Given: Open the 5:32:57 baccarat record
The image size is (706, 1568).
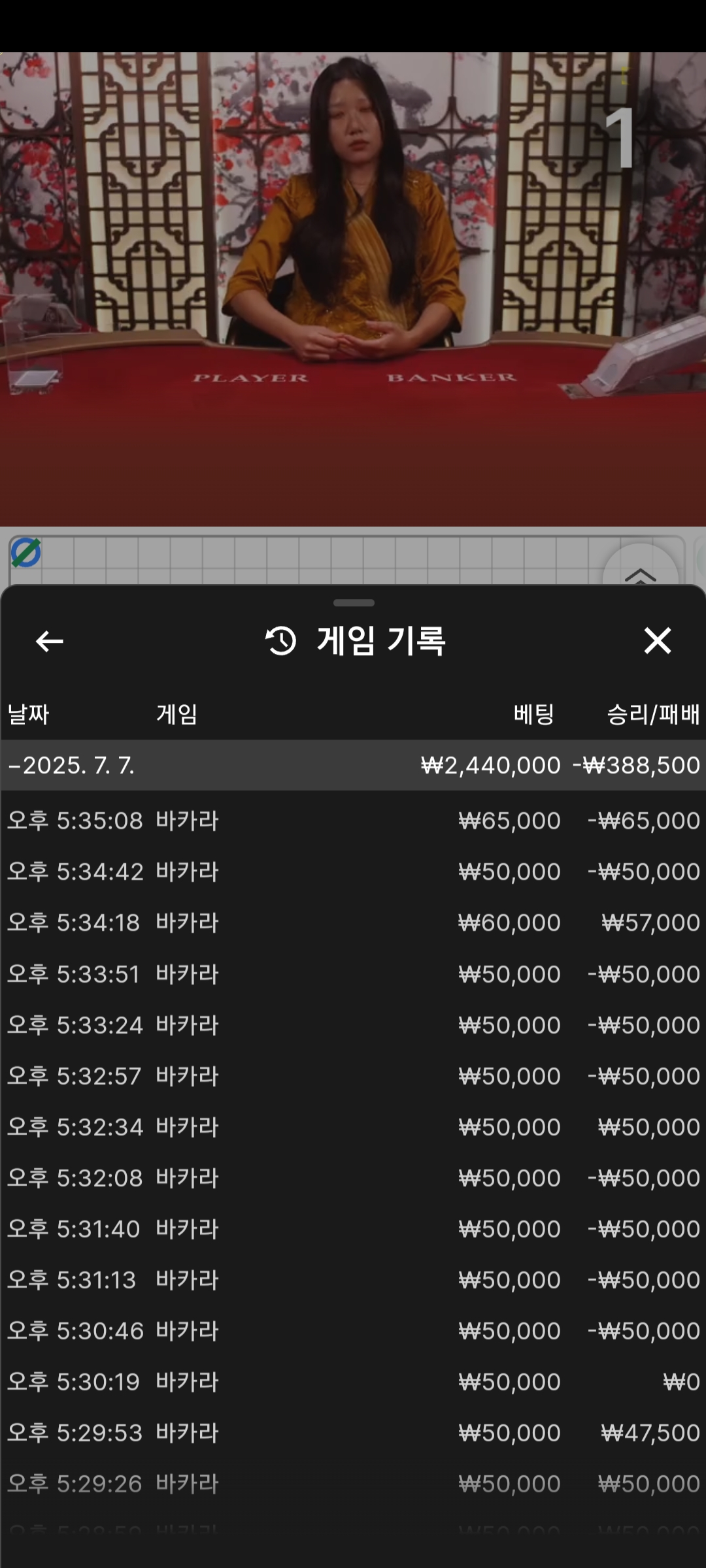Looking at the screenshot, I should tap(353, 1076).
